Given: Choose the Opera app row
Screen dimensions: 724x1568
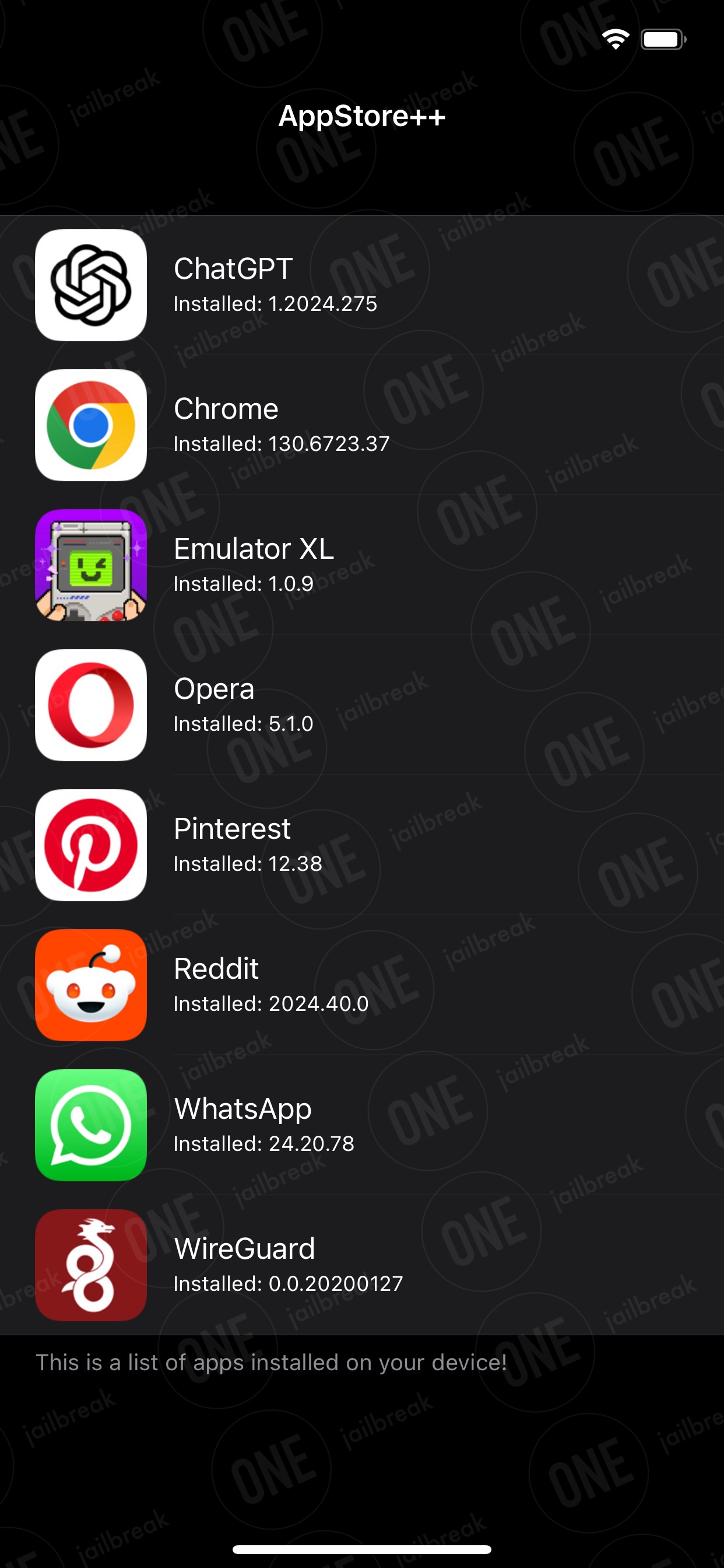Looking at the screenshot, I should click(x=362, y=705).
